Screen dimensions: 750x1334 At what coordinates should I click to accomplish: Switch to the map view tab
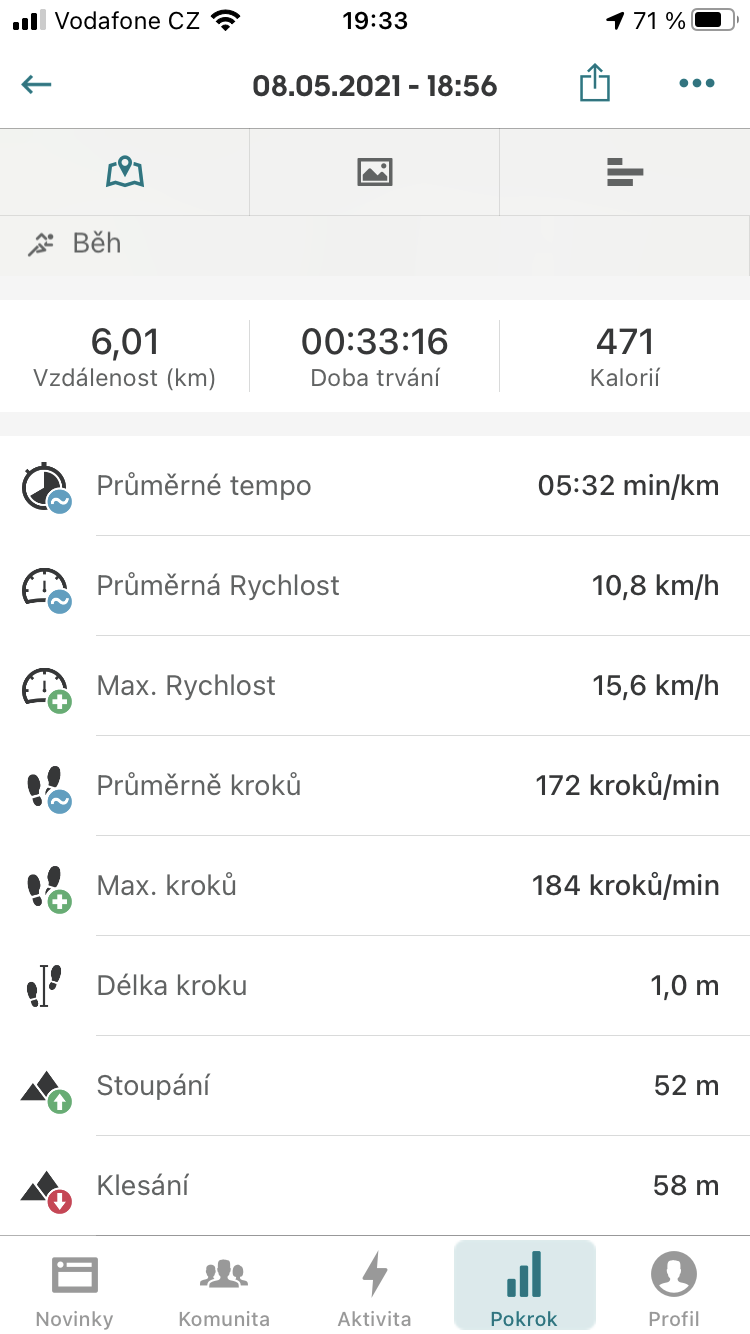(125, 172)
